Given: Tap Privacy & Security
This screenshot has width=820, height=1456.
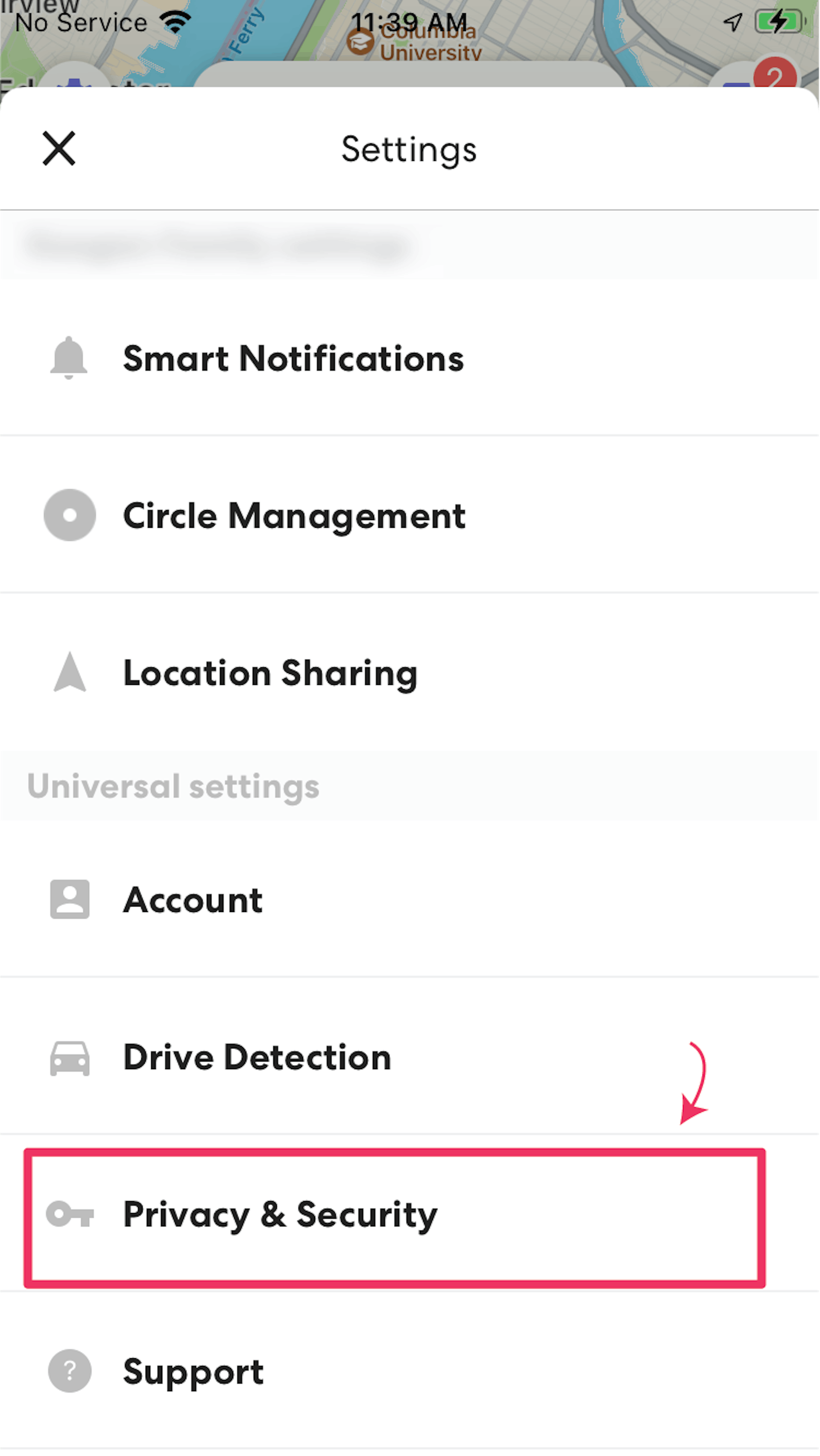Looking at the screenshot, I should coord(280,1214).
